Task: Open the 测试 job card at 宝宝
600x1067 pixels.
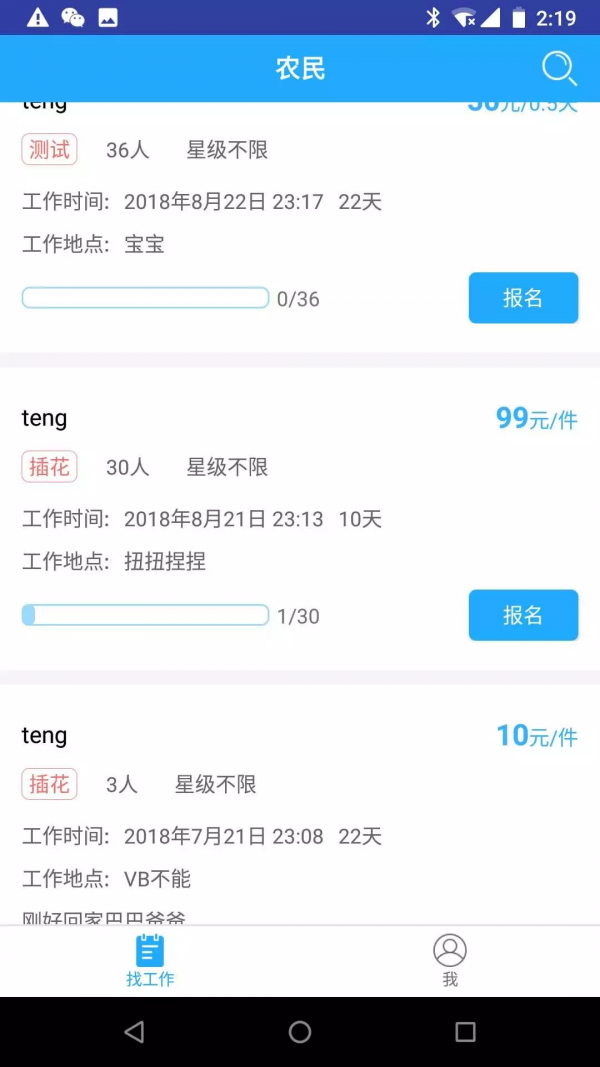Action: point(300,227)
